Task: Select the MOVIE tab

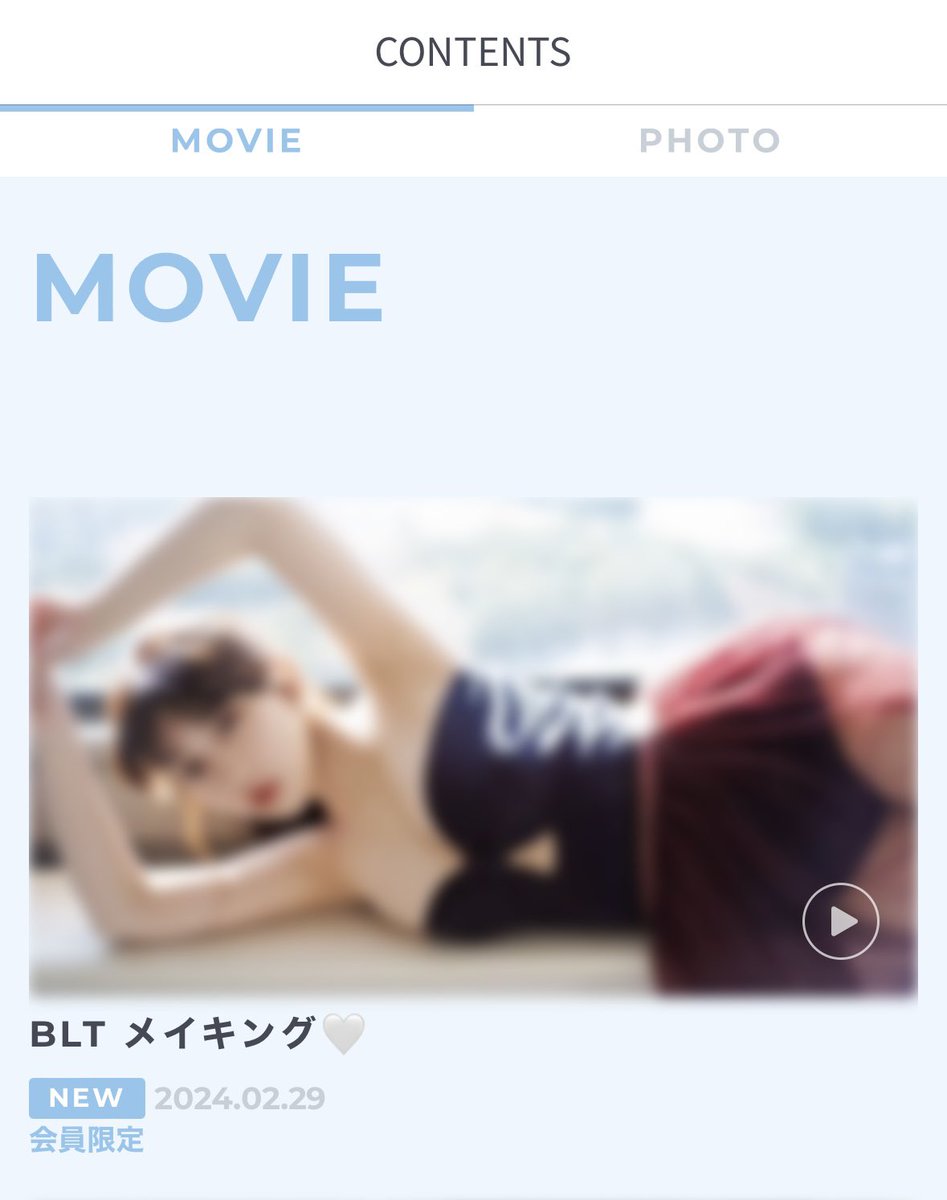Action: pyautogui.click(x=237, y=140)
